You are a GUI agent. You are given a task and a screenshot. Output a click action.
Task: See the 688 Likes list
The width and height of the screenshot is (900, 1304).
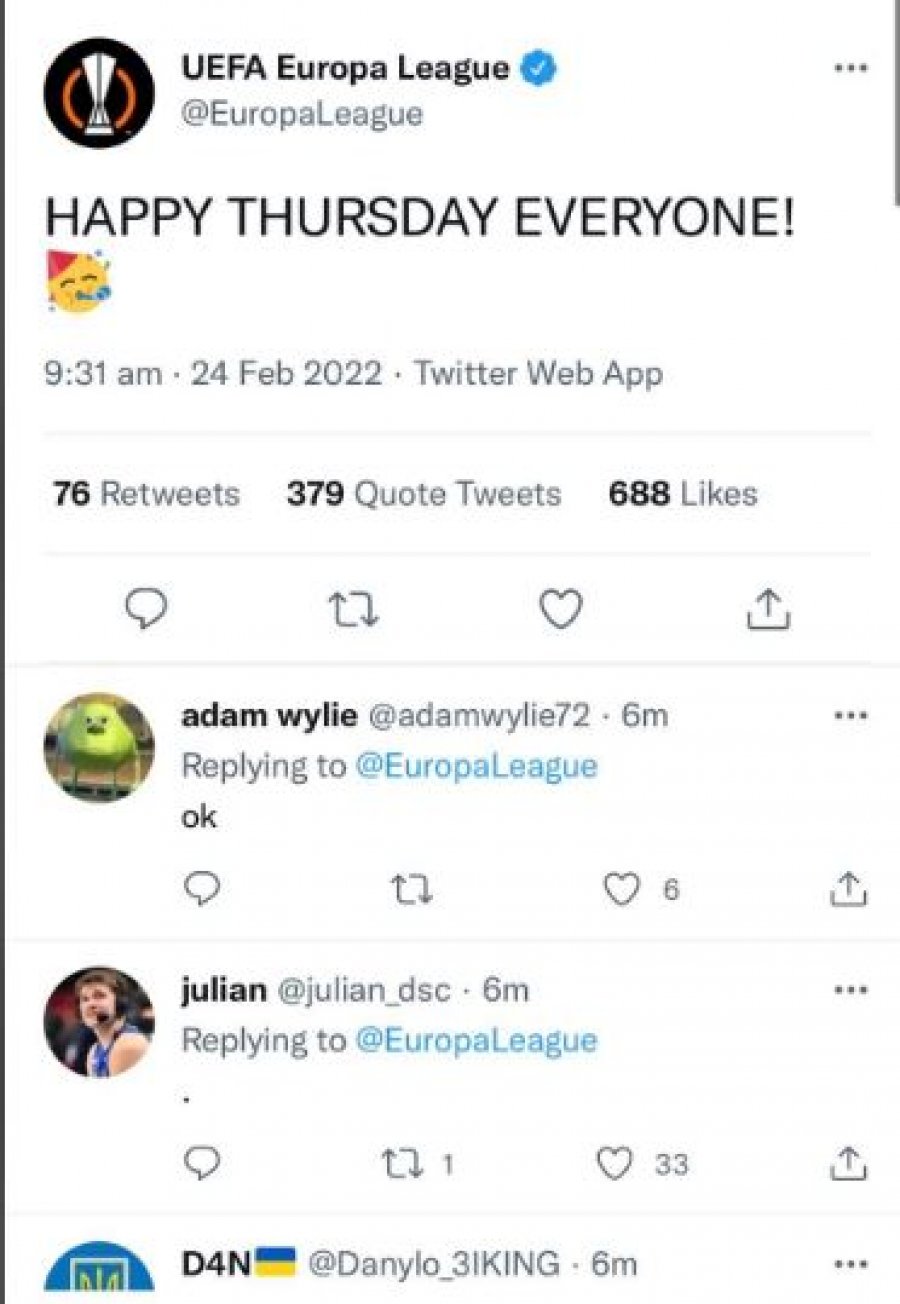tap(682, 494)
